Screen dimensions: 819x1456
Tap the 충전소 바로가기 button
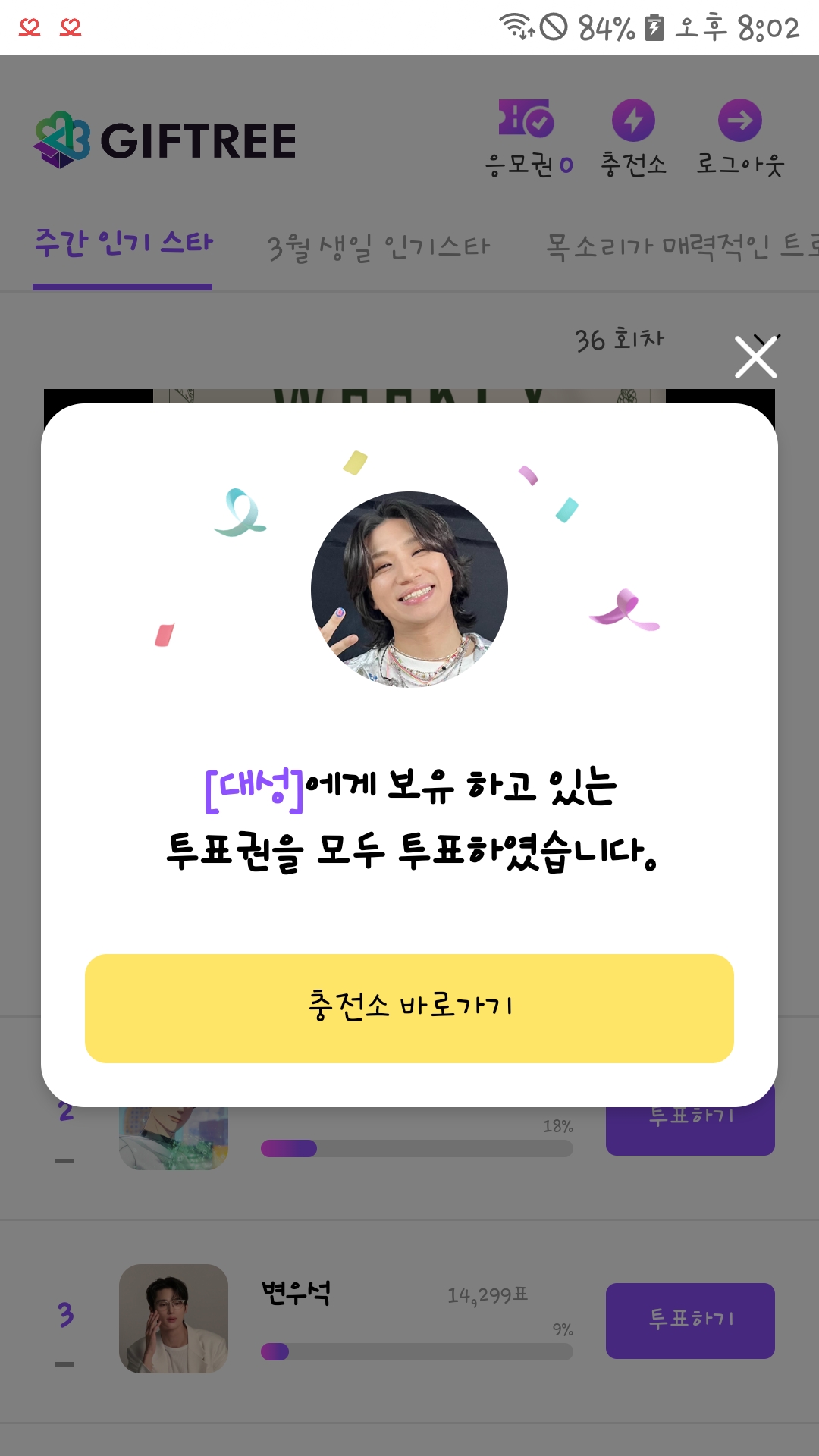[x=409, y=1008]
